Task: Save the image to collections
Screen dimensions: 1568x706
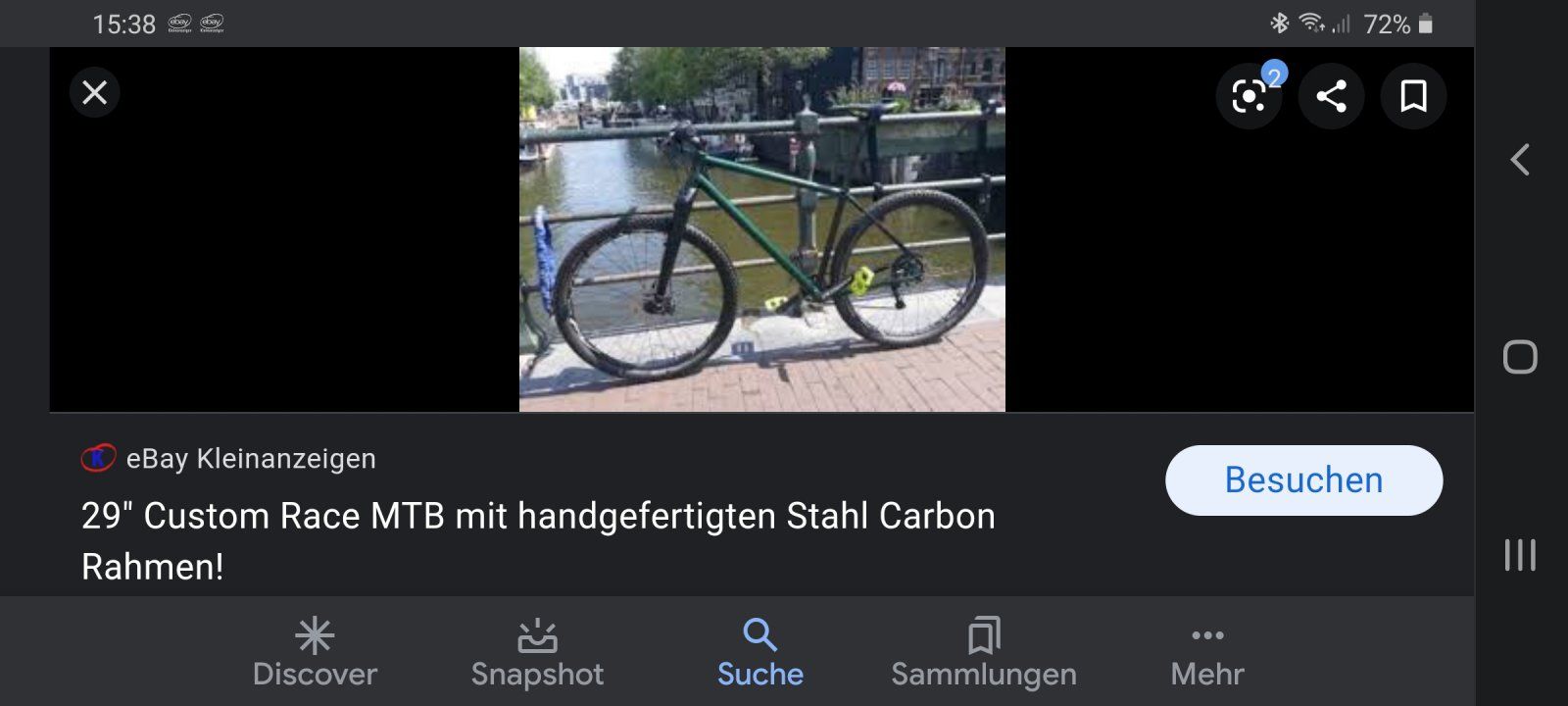Action: tap(1413, 96)
